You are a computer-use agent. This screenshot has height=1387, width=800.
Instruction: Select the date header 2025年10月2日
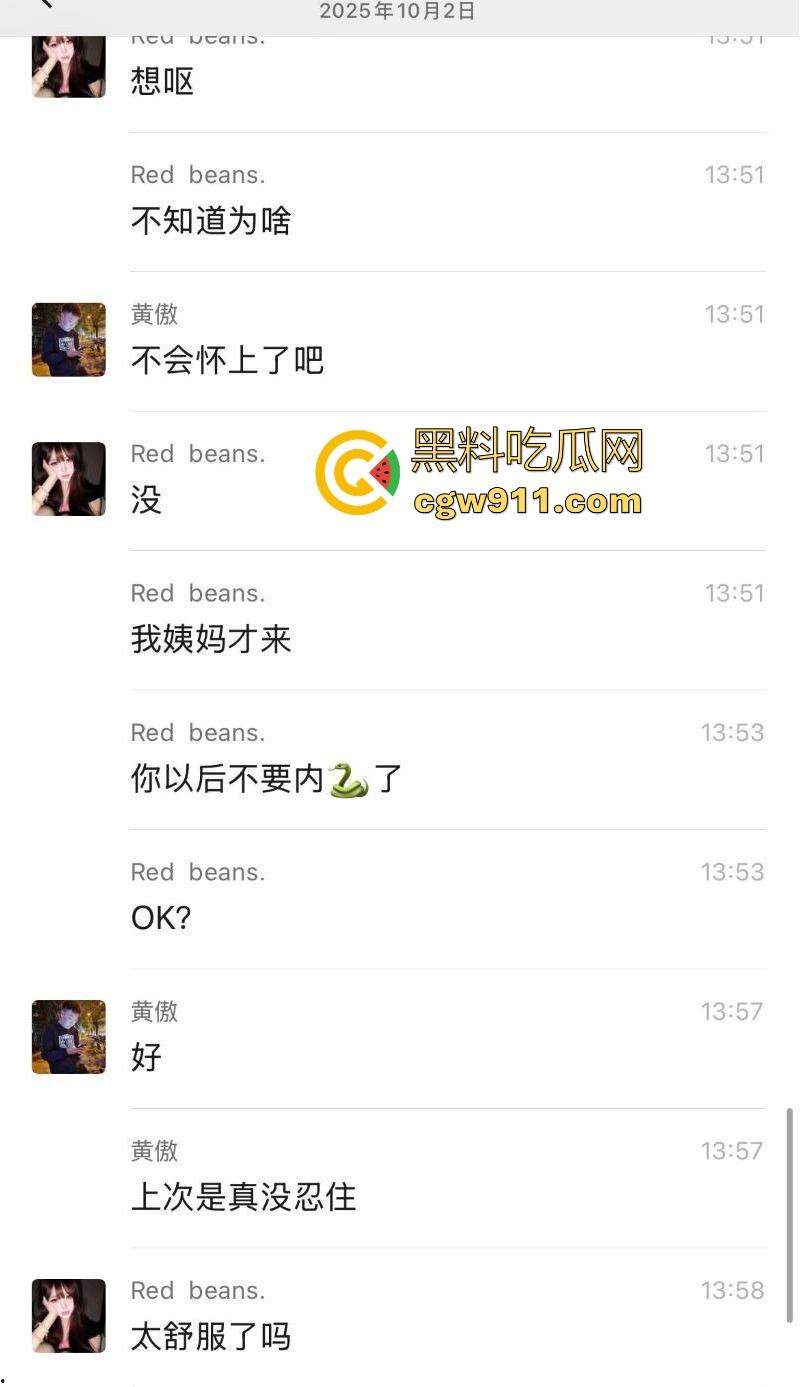tap(396, 11)
